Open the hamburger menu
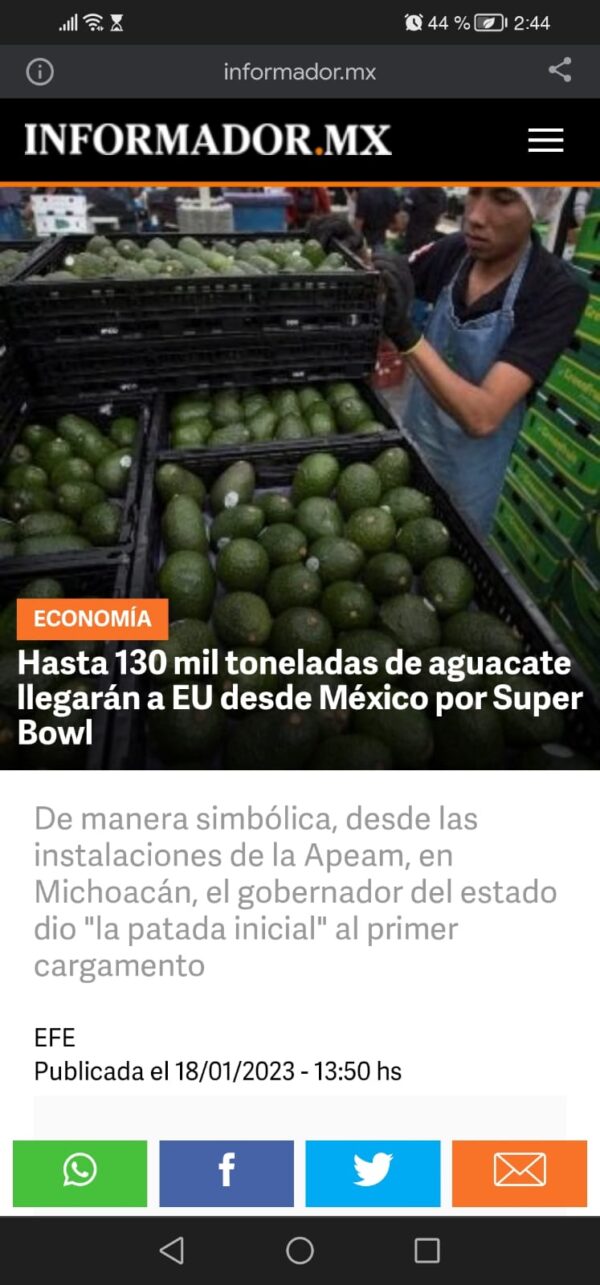Image resolution: width=600 pixels, height=1285 pixels. tap(546, 141)
